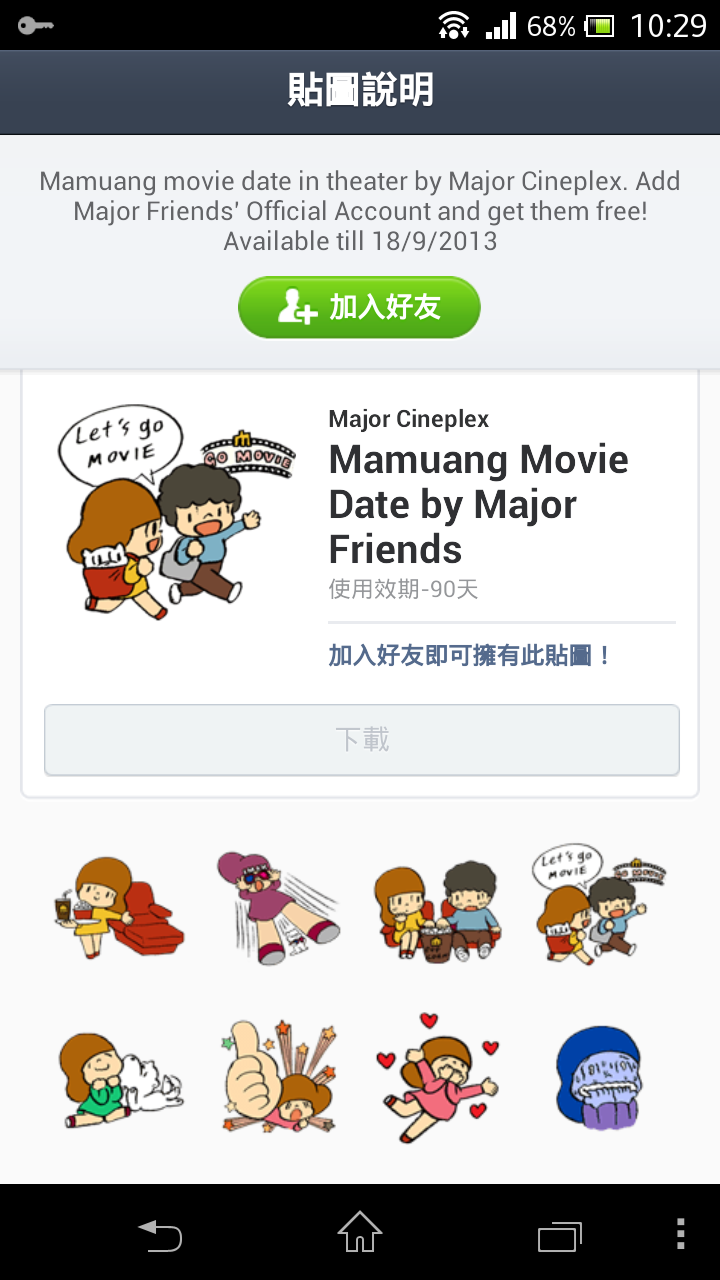Image resolution: width=720 pixels, height=1280 pixels.
Task: Tap the 下載 download button
Action: tap(361, 739)
